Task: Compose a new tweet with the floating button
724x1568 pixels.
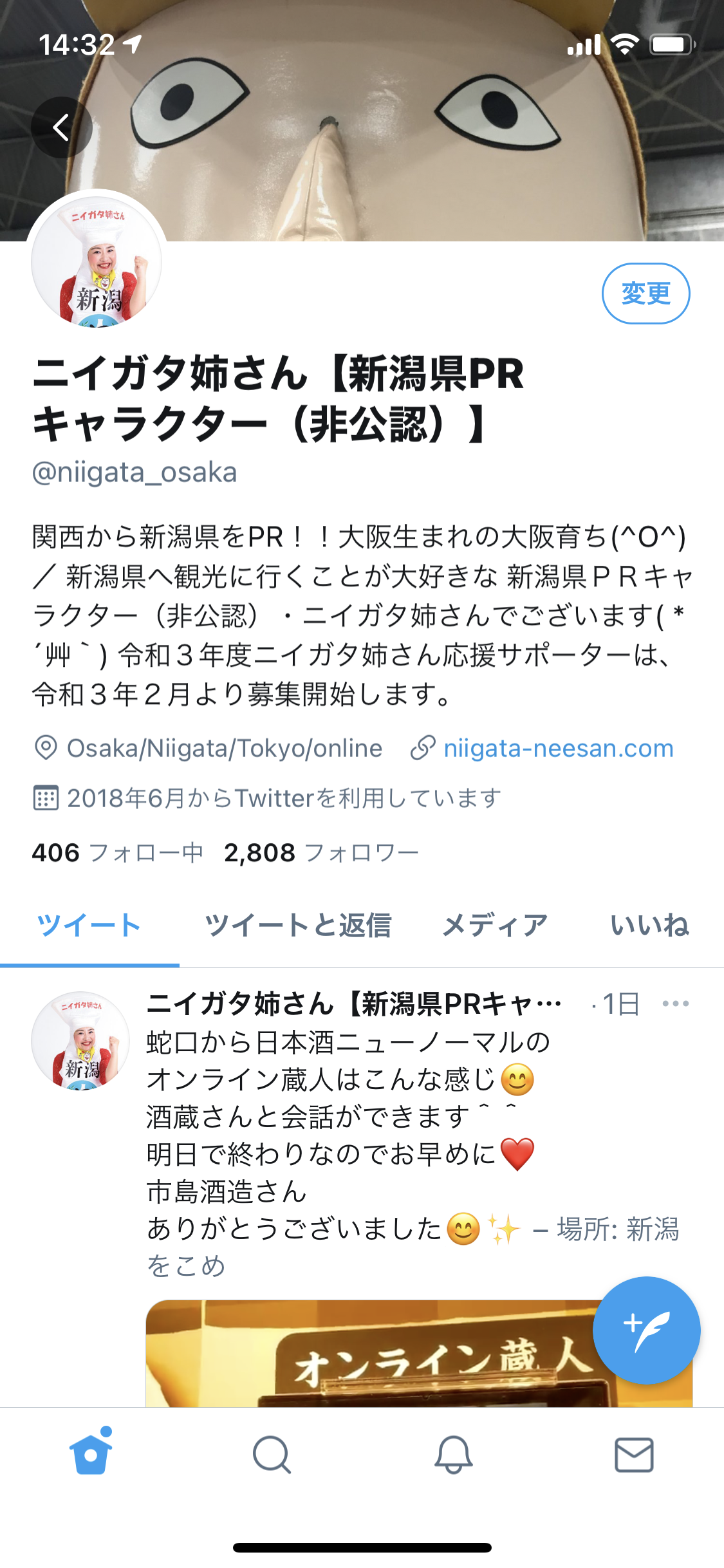Action: tap(646, 1330)
